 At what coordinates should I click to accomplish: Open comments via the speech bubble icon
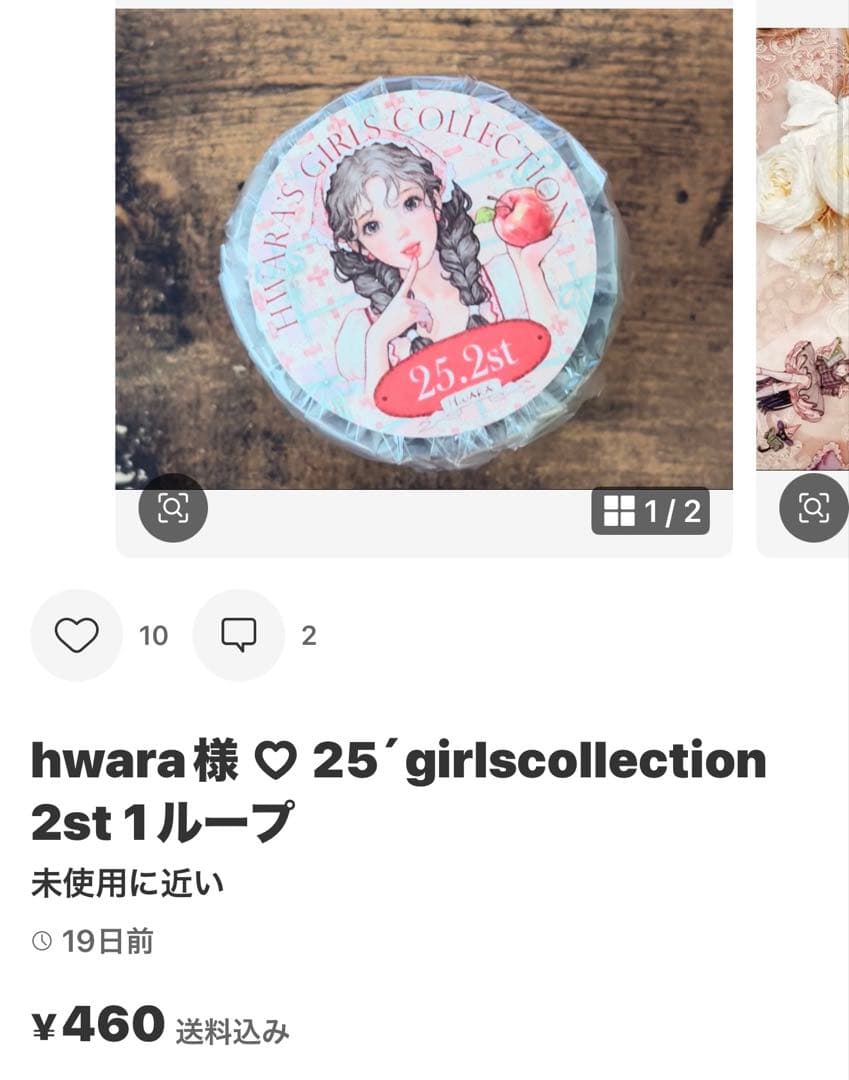[238, 635]
